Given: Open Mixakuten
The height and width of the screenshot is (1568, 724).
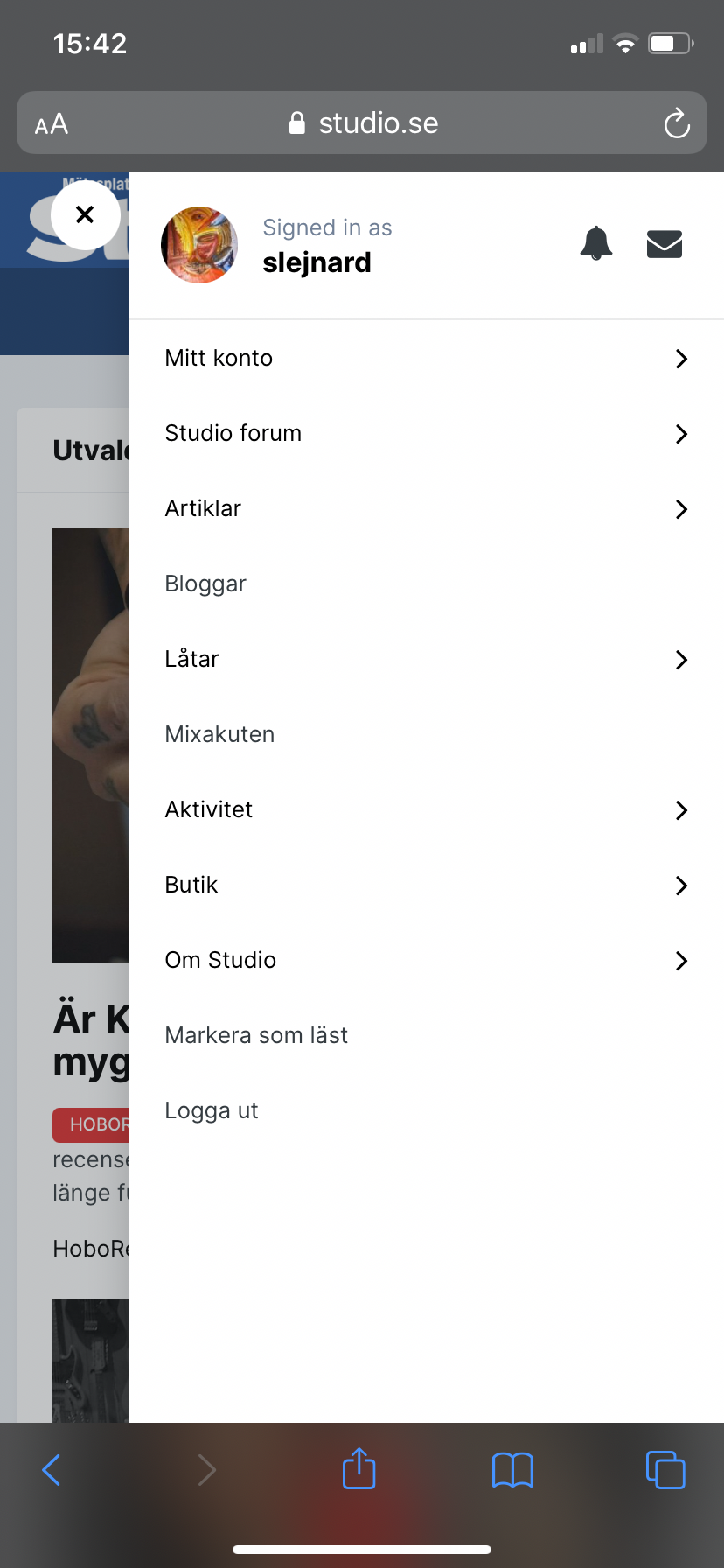Looking at the screenshot, I should click(x=427, y=734).
